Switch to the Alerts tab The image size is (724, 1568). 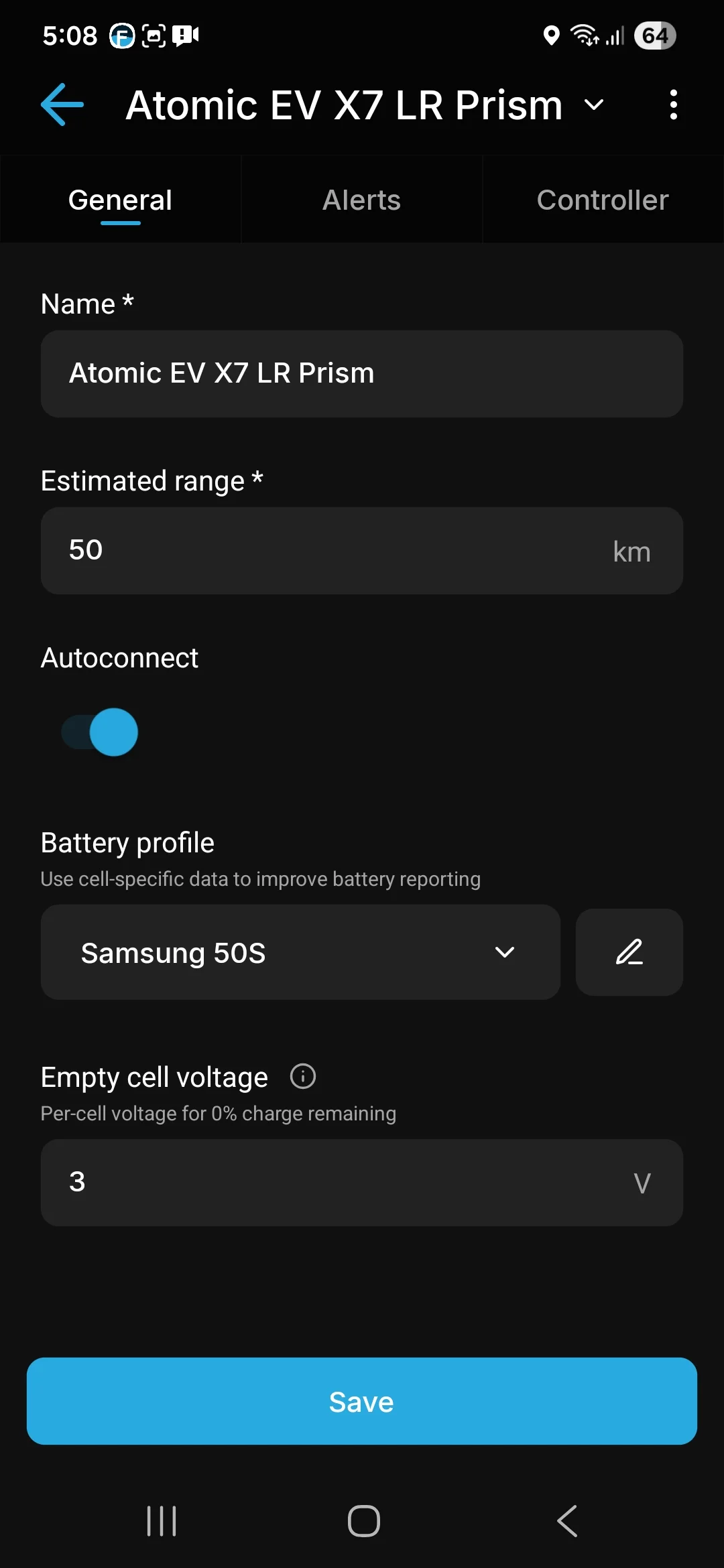(361, 200)
